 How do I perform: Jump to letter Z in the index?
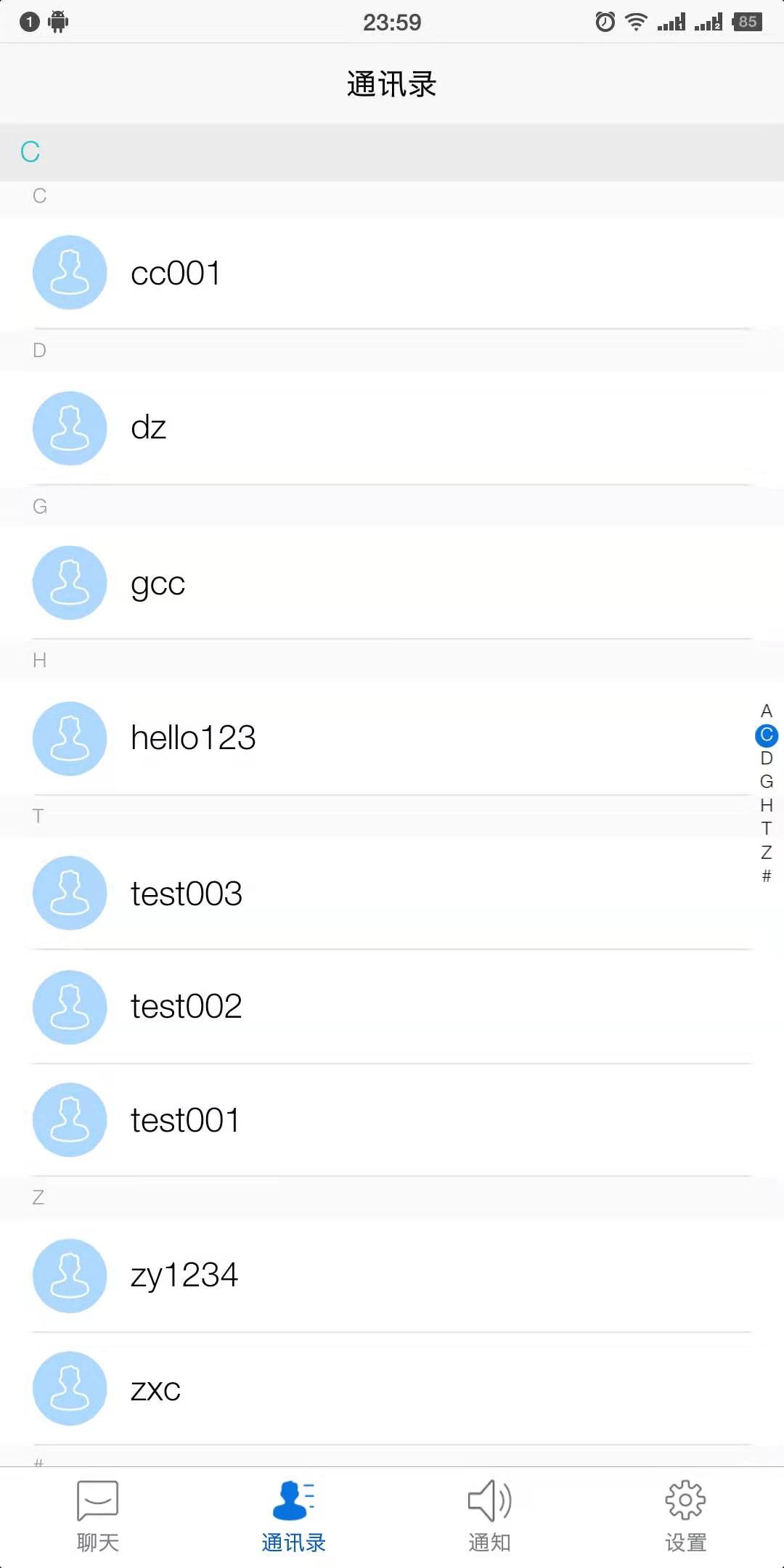point(767,852)
